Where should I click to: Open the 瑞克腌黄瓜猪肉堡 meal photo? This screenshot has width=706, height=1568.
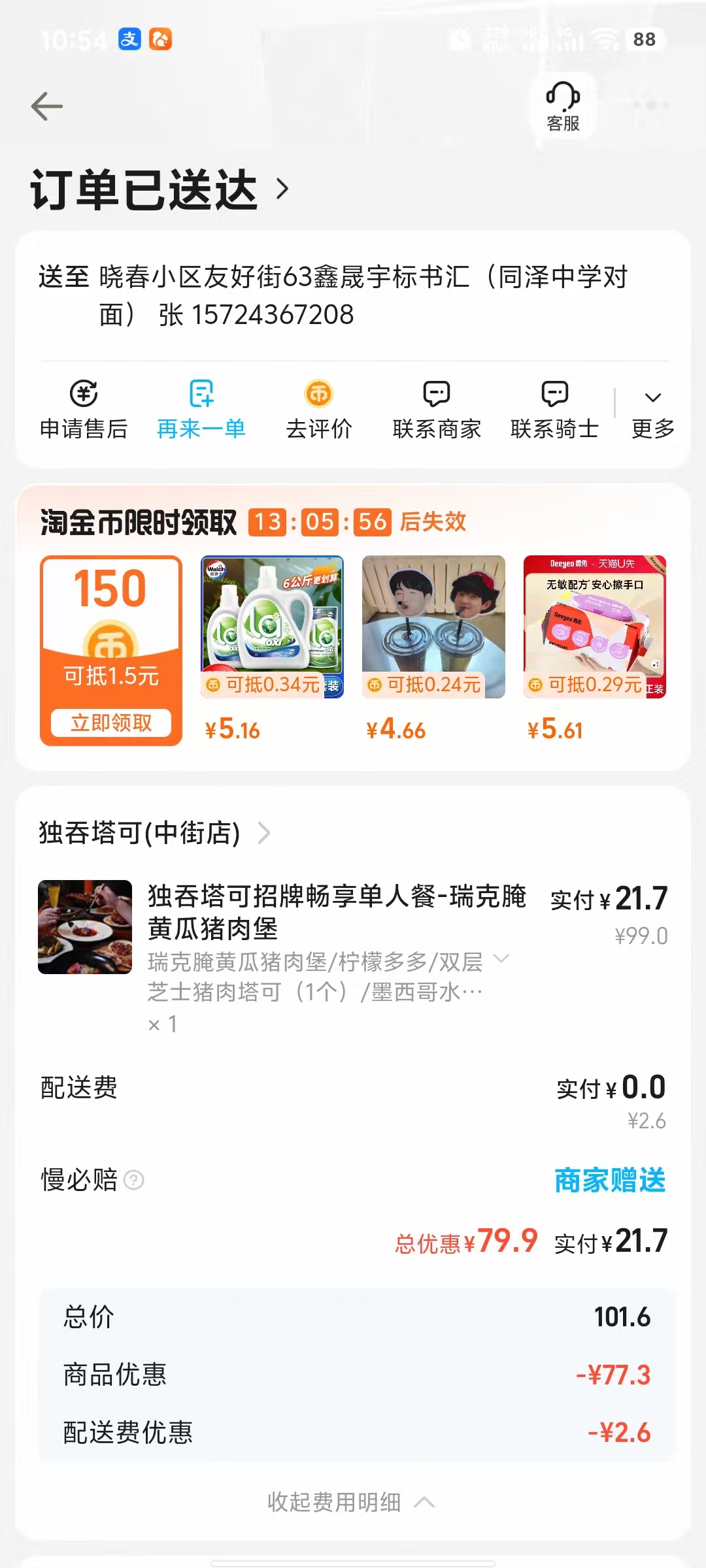(x=85, y=927)
